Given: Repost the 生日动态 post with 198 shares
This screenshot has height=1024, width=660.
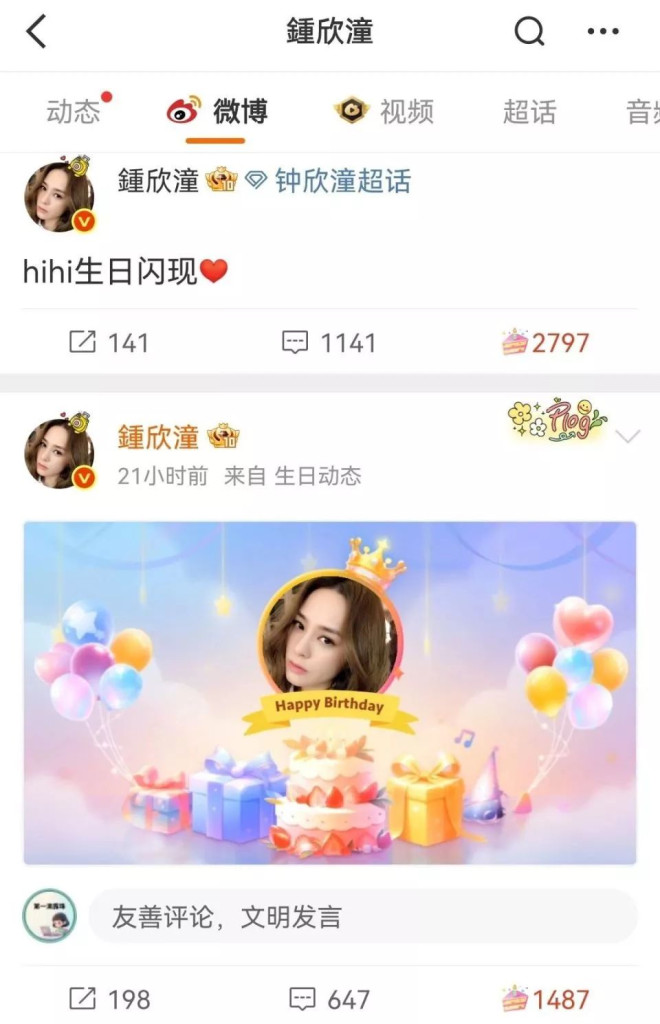Looking at the screenshot, I should (x=109, y=998).
